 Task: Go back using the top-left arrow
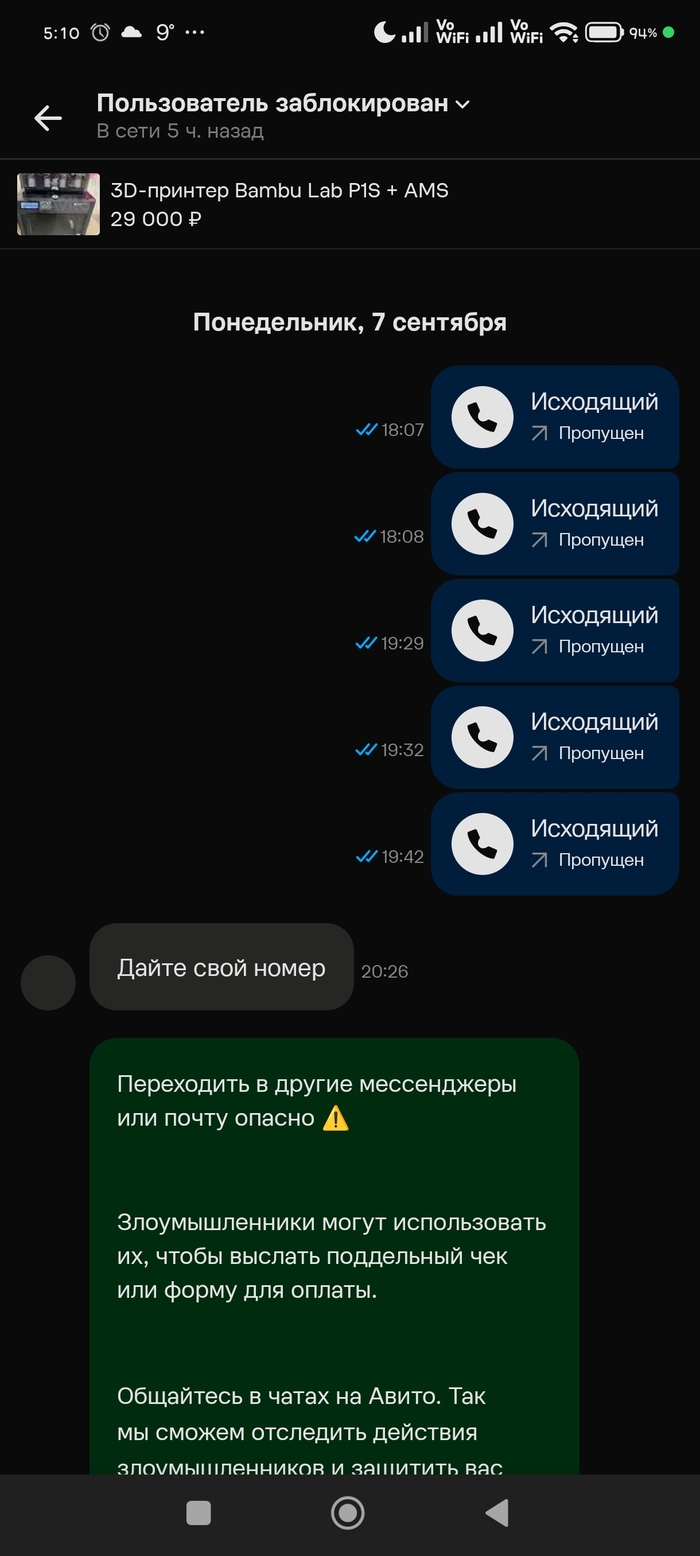(48, 118)
